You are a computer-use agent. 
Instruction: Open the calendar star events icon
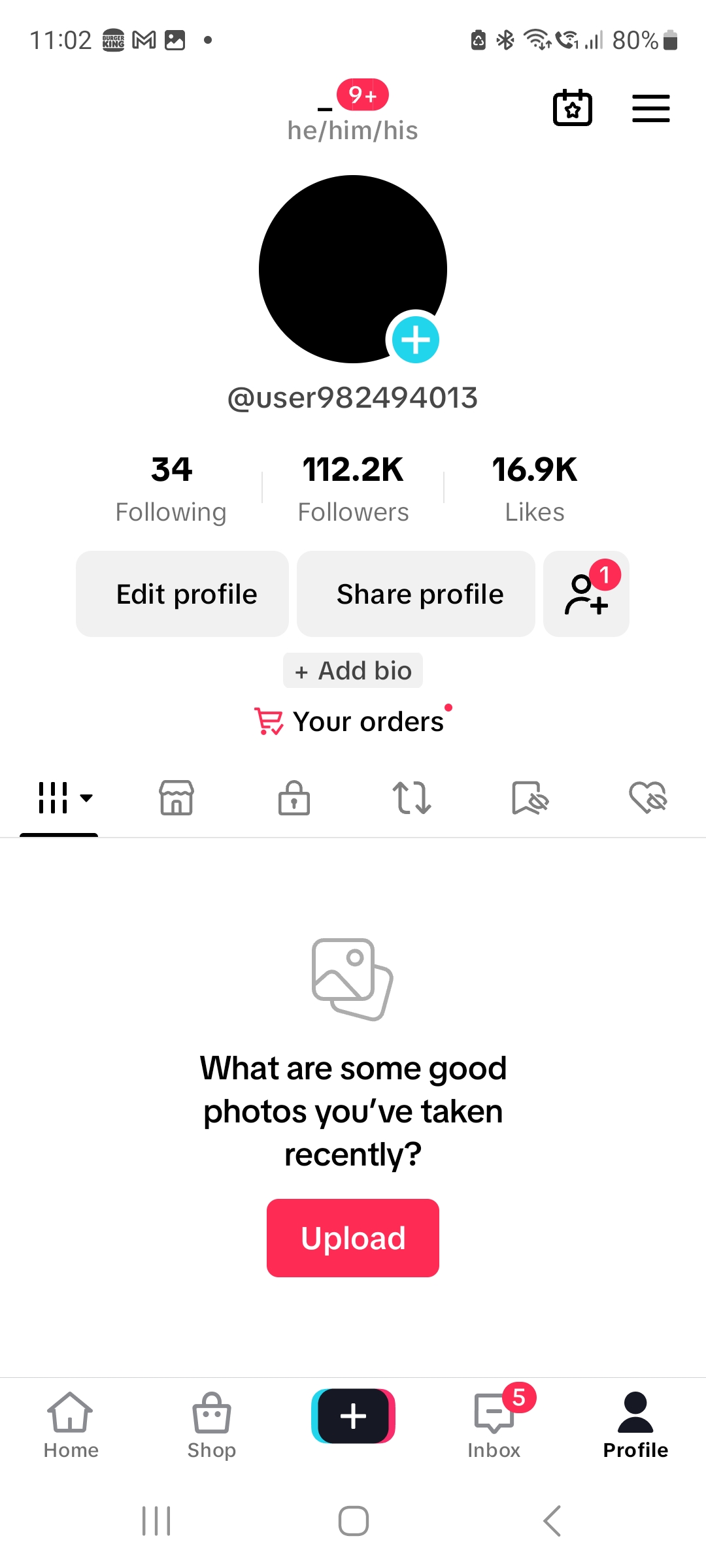click(573, 108)
